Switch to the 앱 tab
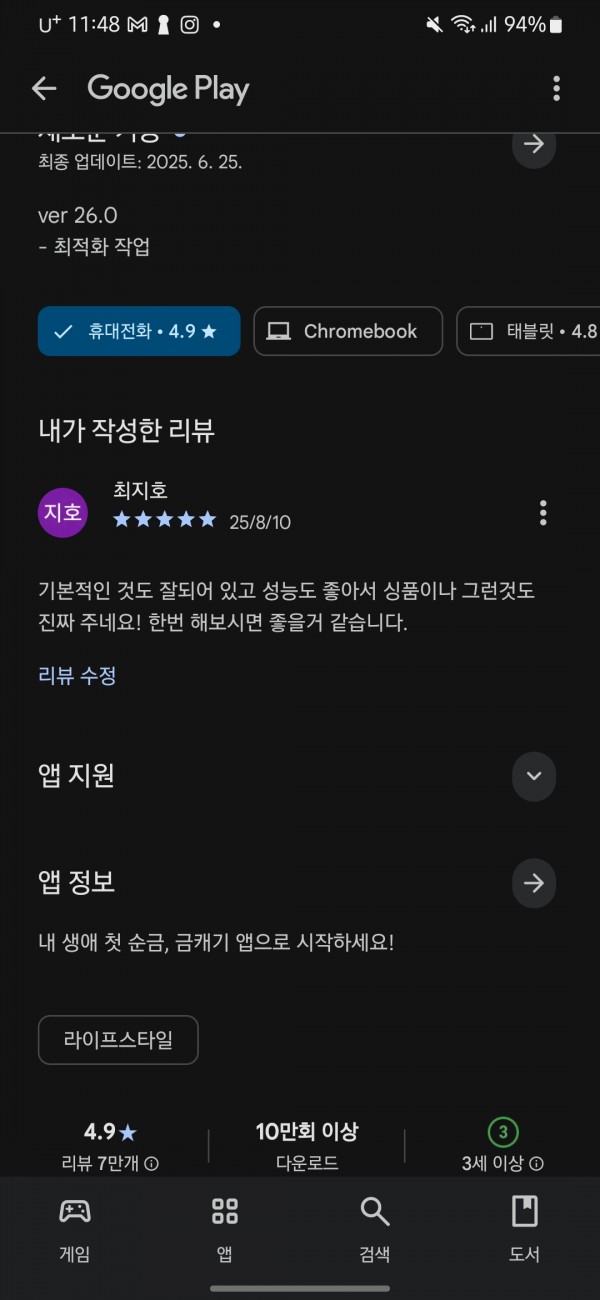The width and height of the screenshot is (600, 1300). (225, 1230)
